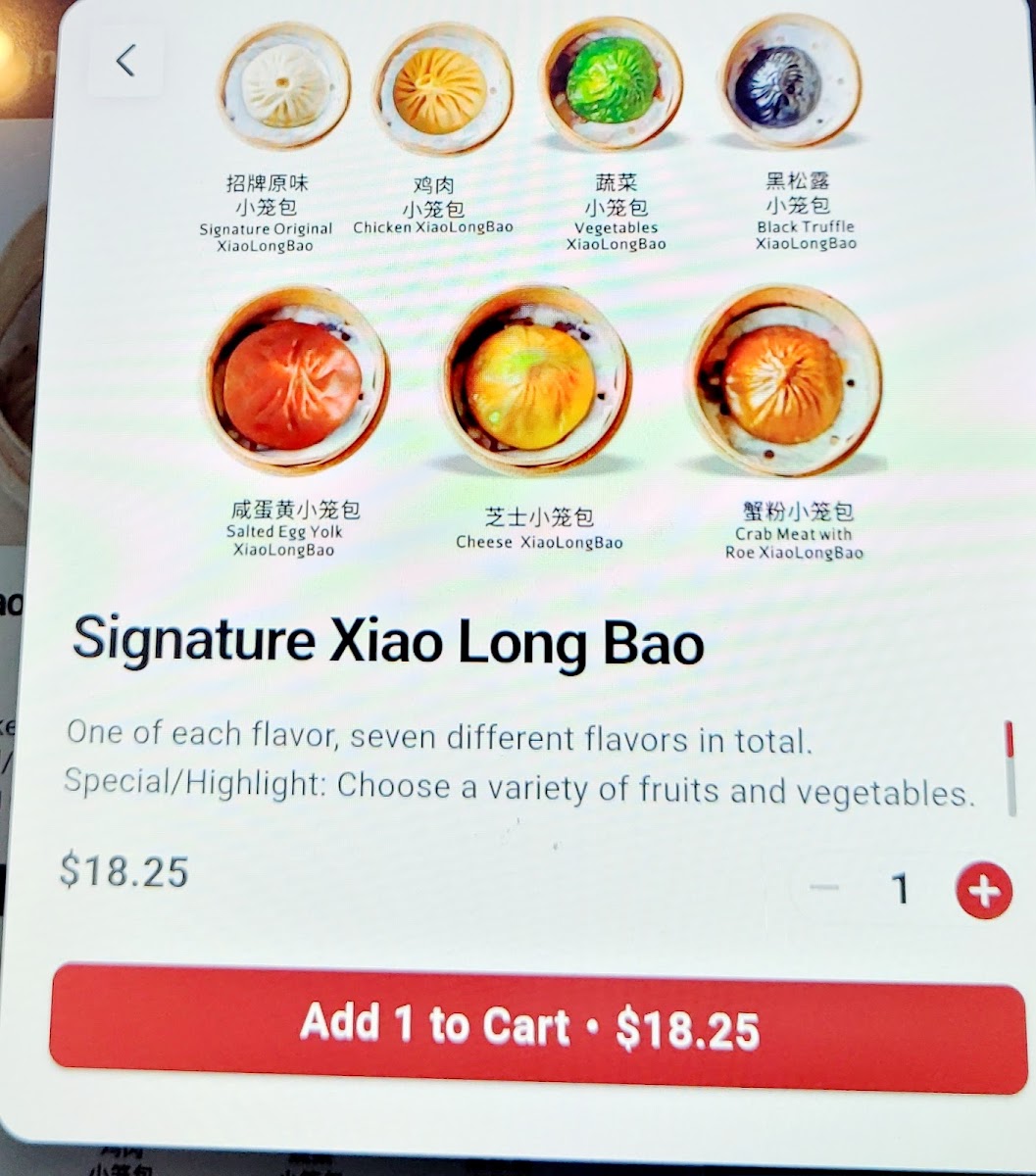Tap Add 1 to Cart for $18.25

pos(538,1029)
